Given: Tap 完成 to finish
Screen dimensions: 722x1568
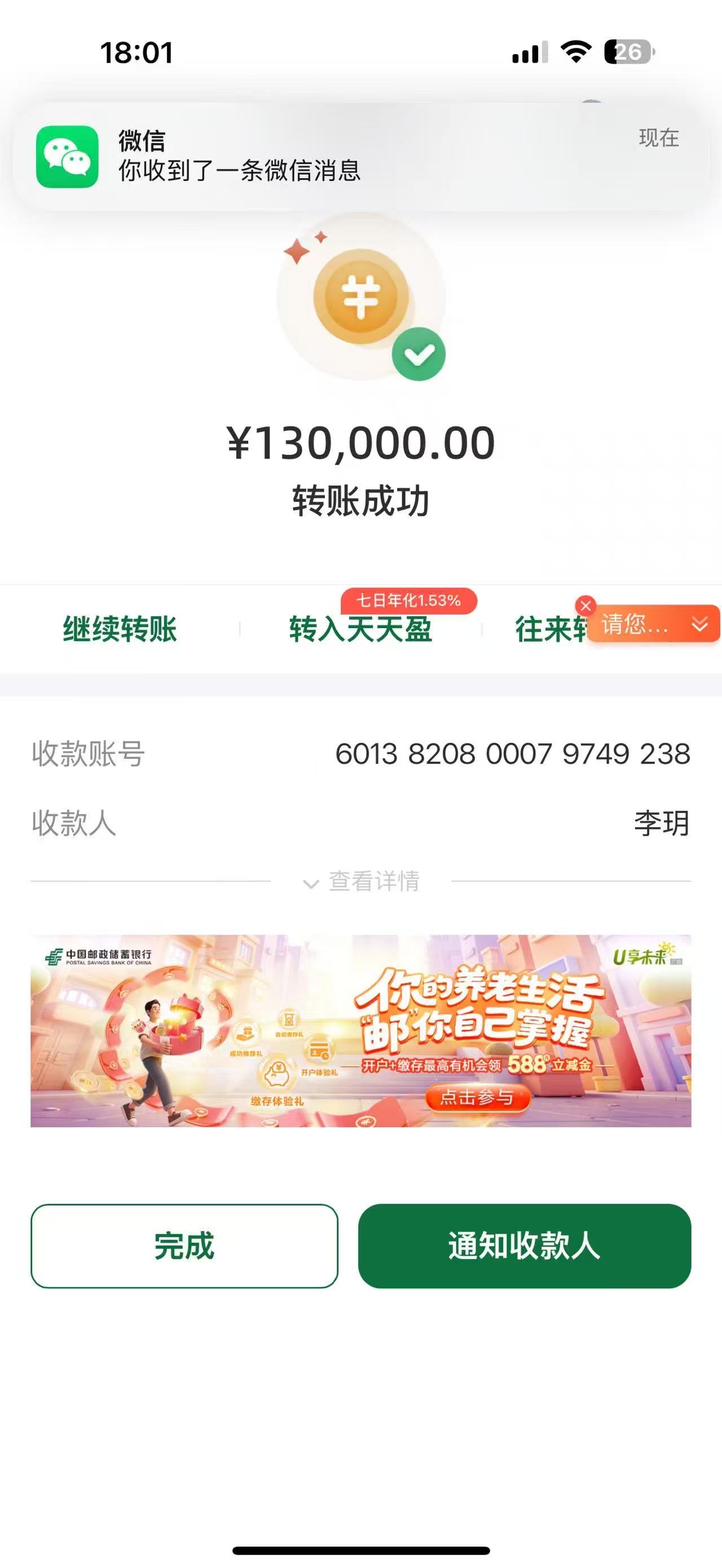Looking at the screenshot, I should 184,1246.
